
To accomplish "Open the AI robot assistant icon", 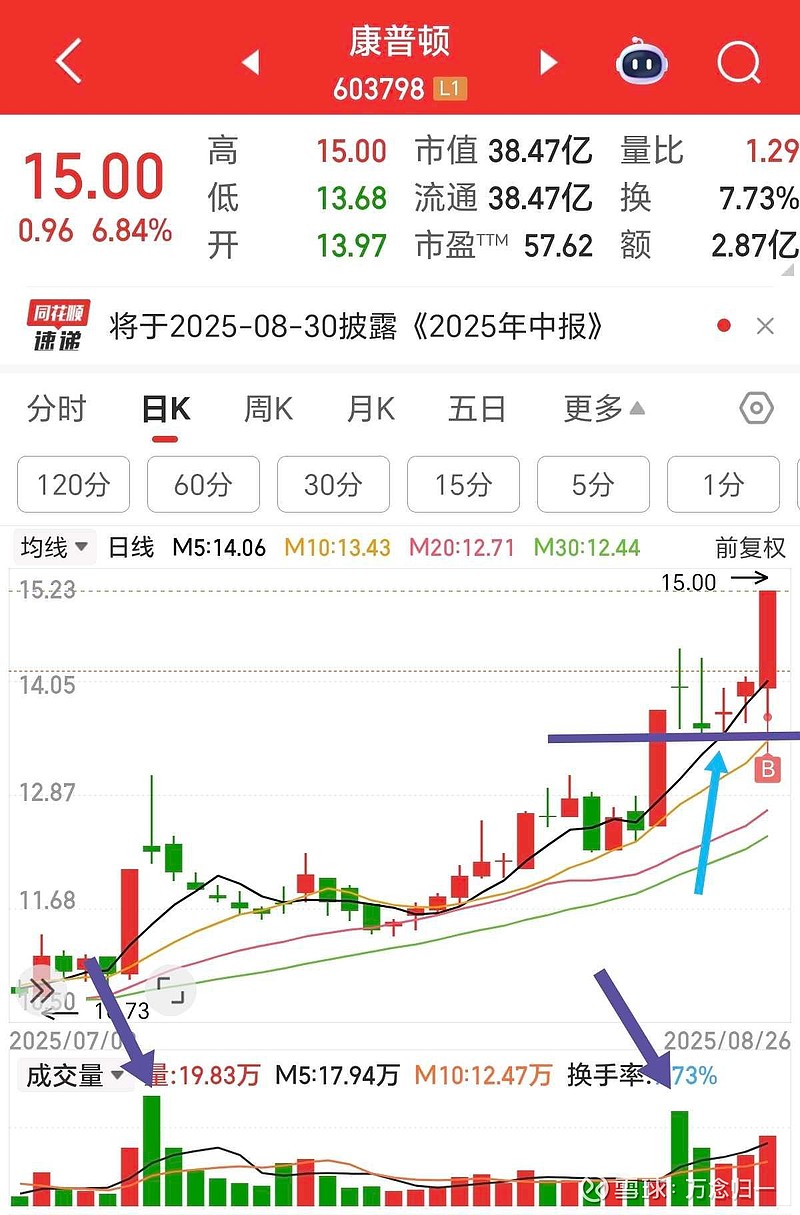I will pos(641,62).
